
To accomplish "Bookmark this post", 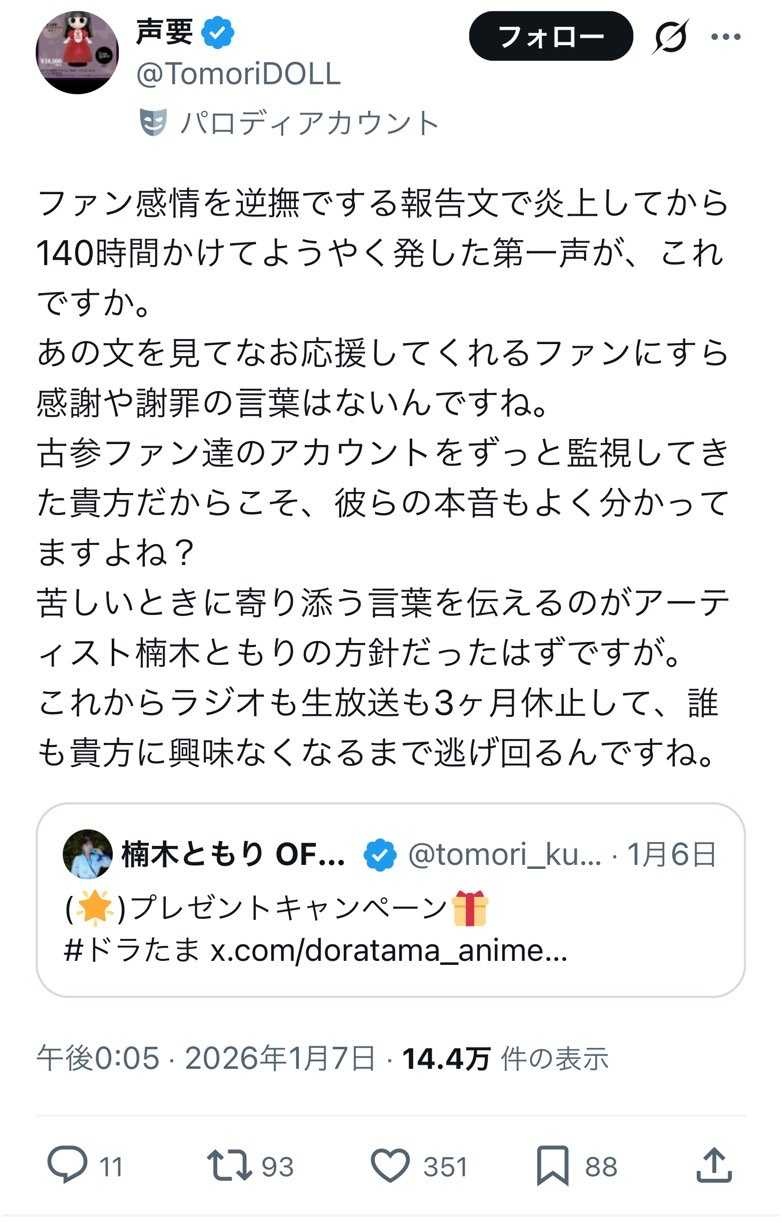I will point(553,1165).
